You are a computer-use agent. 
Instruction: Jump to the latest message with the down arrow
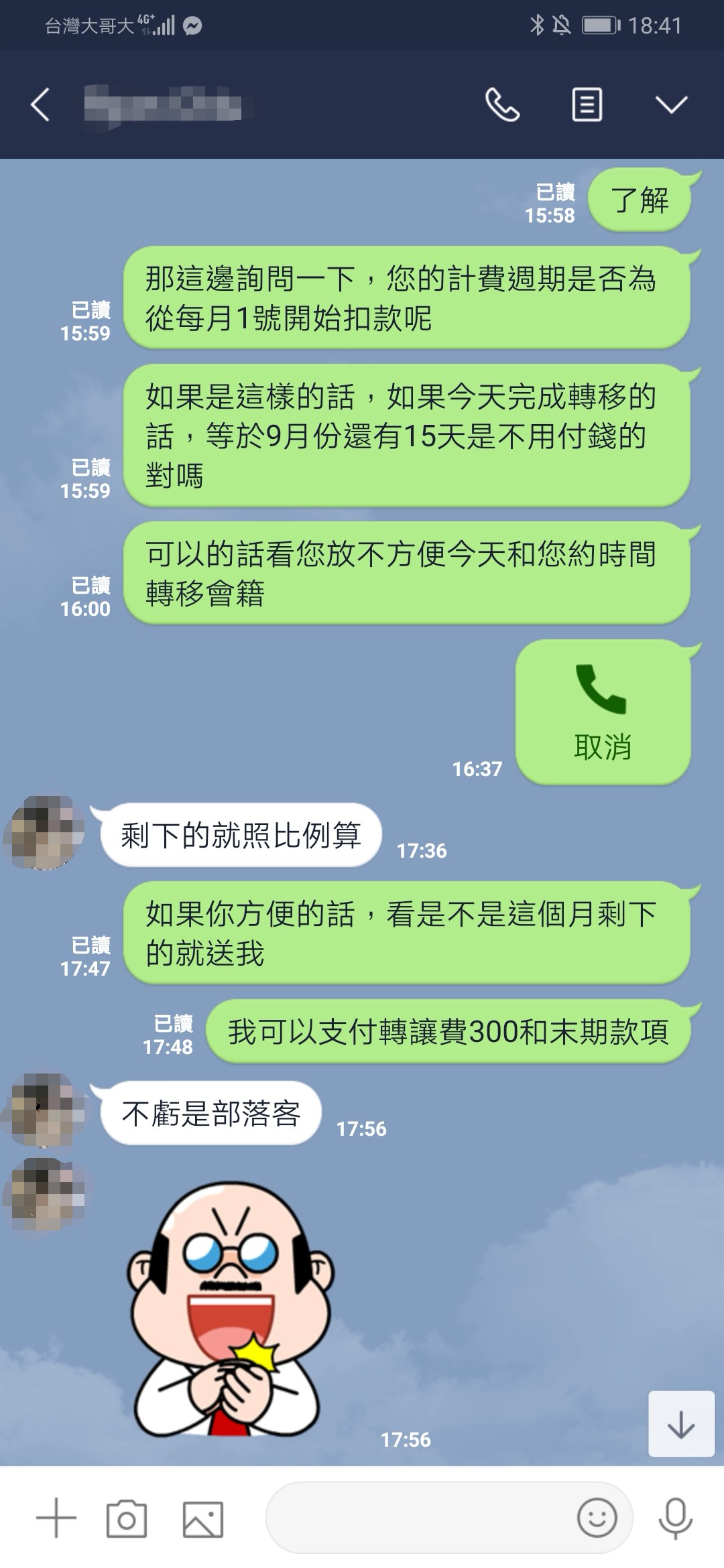tap(681, 1424)
